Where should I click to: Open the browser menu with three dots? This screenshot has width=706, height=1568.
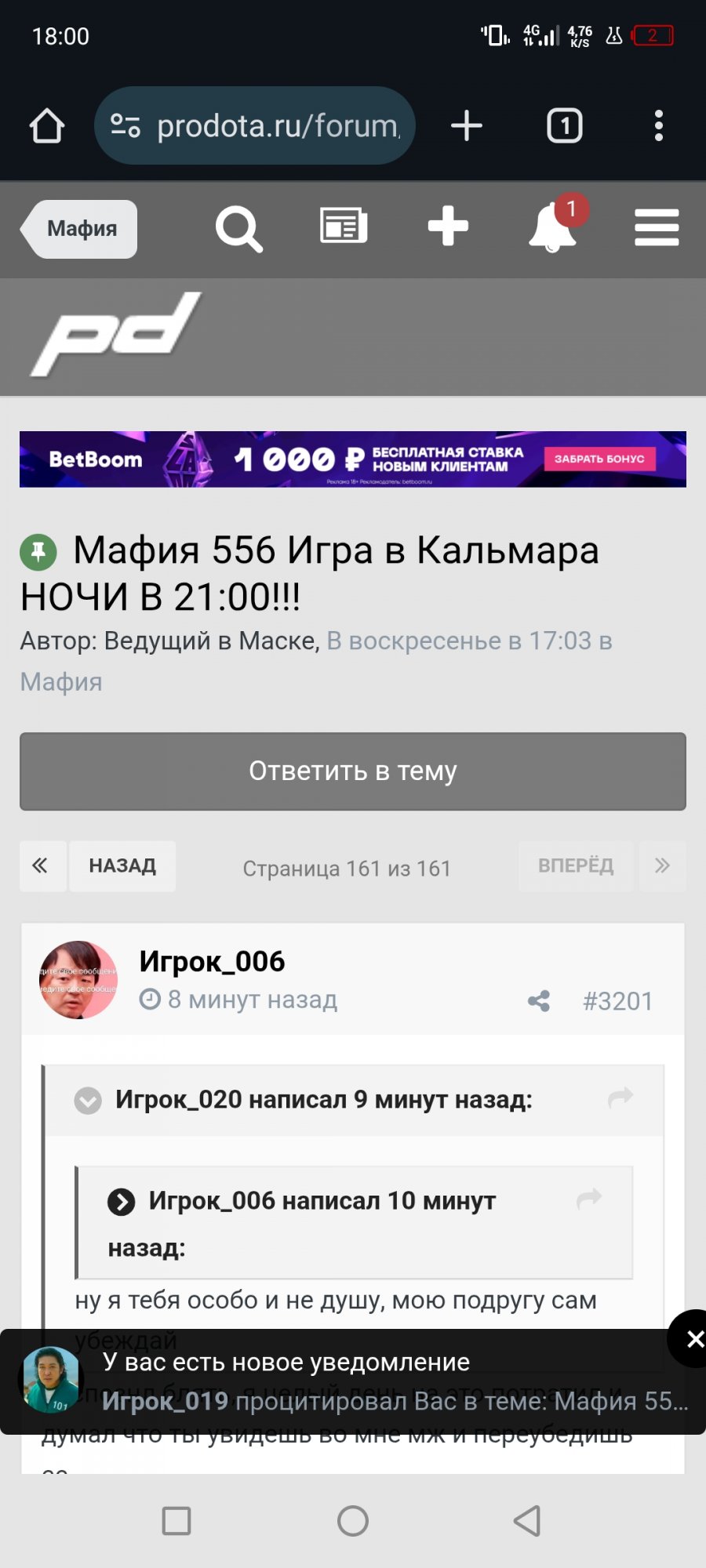(658, 125)
